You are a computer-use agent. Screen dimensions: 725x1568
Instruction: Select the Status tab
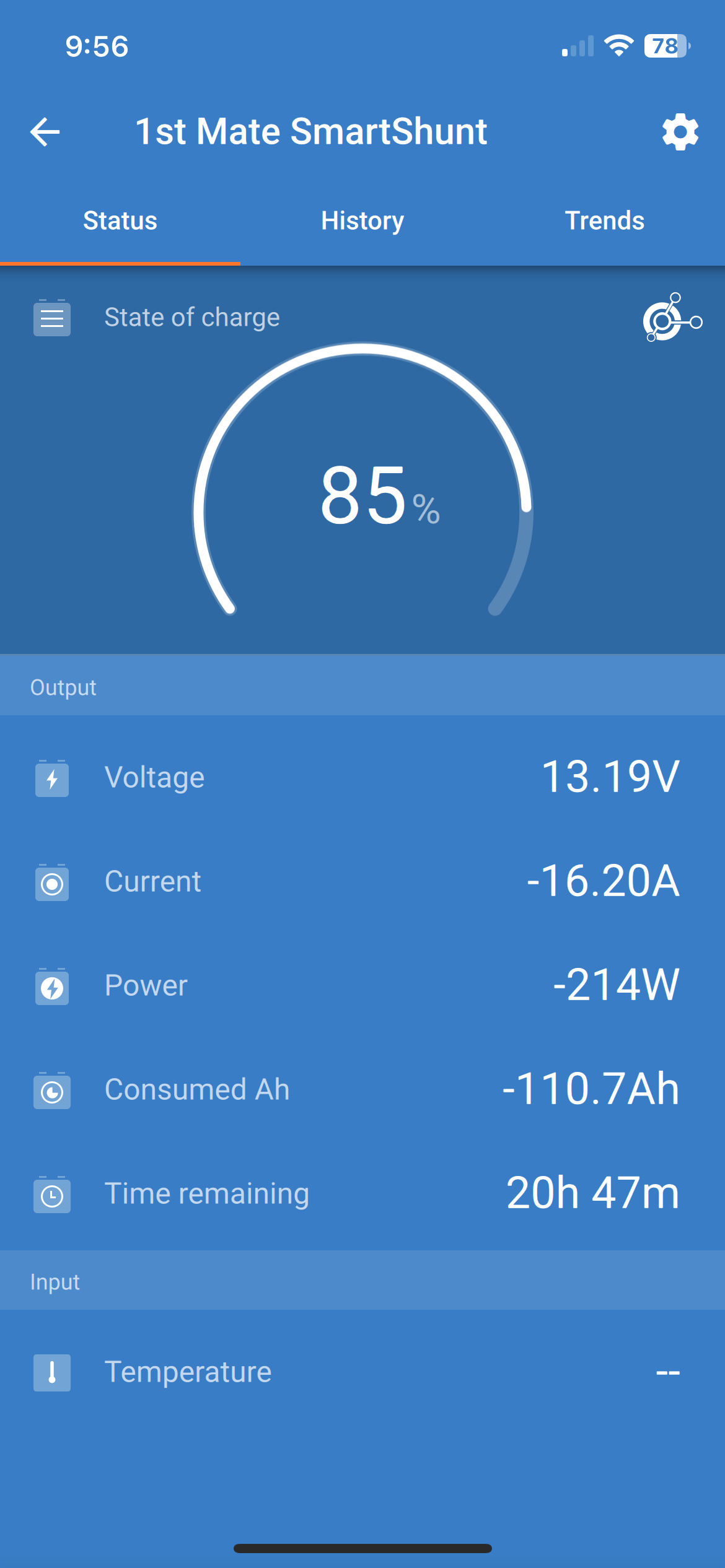pyautogui.click(x=120, y=221)
